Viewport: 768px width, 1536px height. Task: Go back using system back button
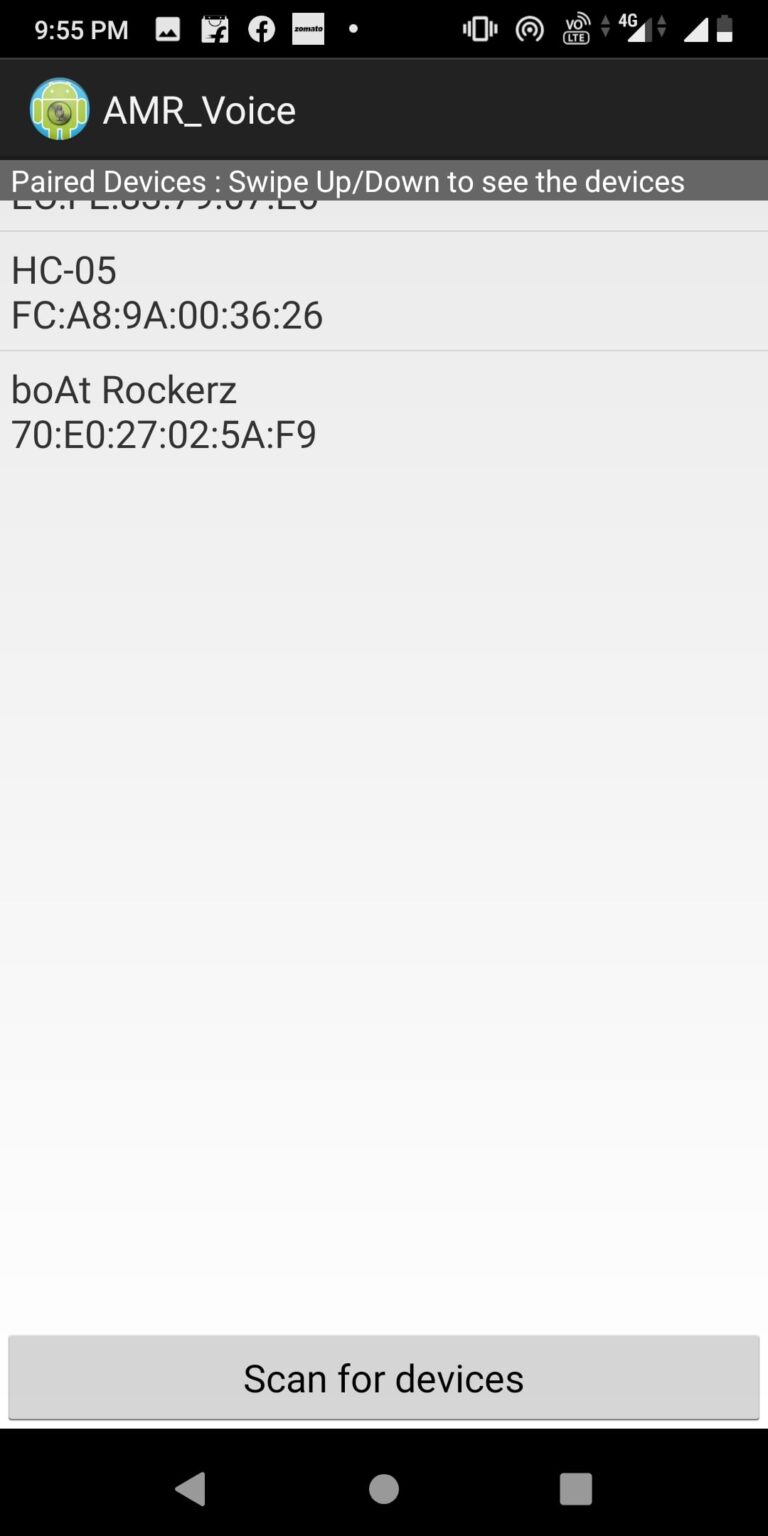[190, 1488]
